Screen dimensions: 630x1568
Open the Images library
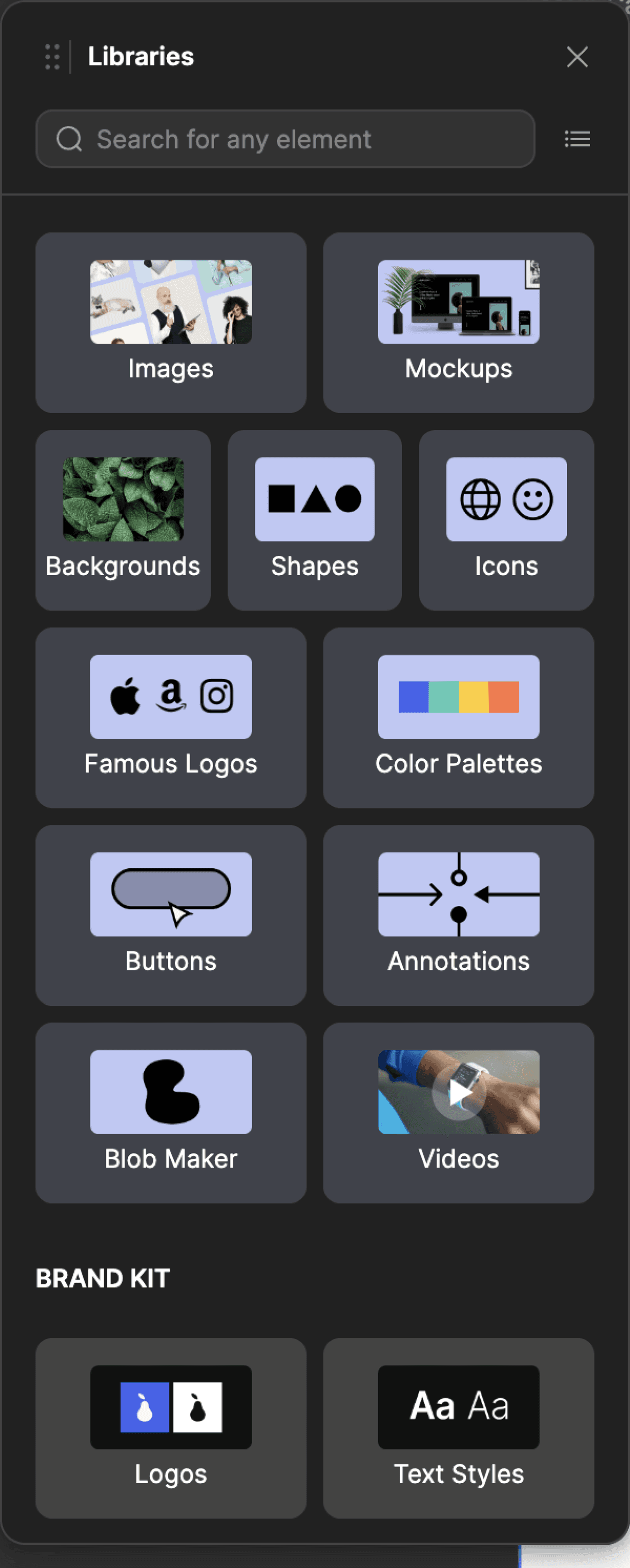pyautogui.click(x=171, y=323)
